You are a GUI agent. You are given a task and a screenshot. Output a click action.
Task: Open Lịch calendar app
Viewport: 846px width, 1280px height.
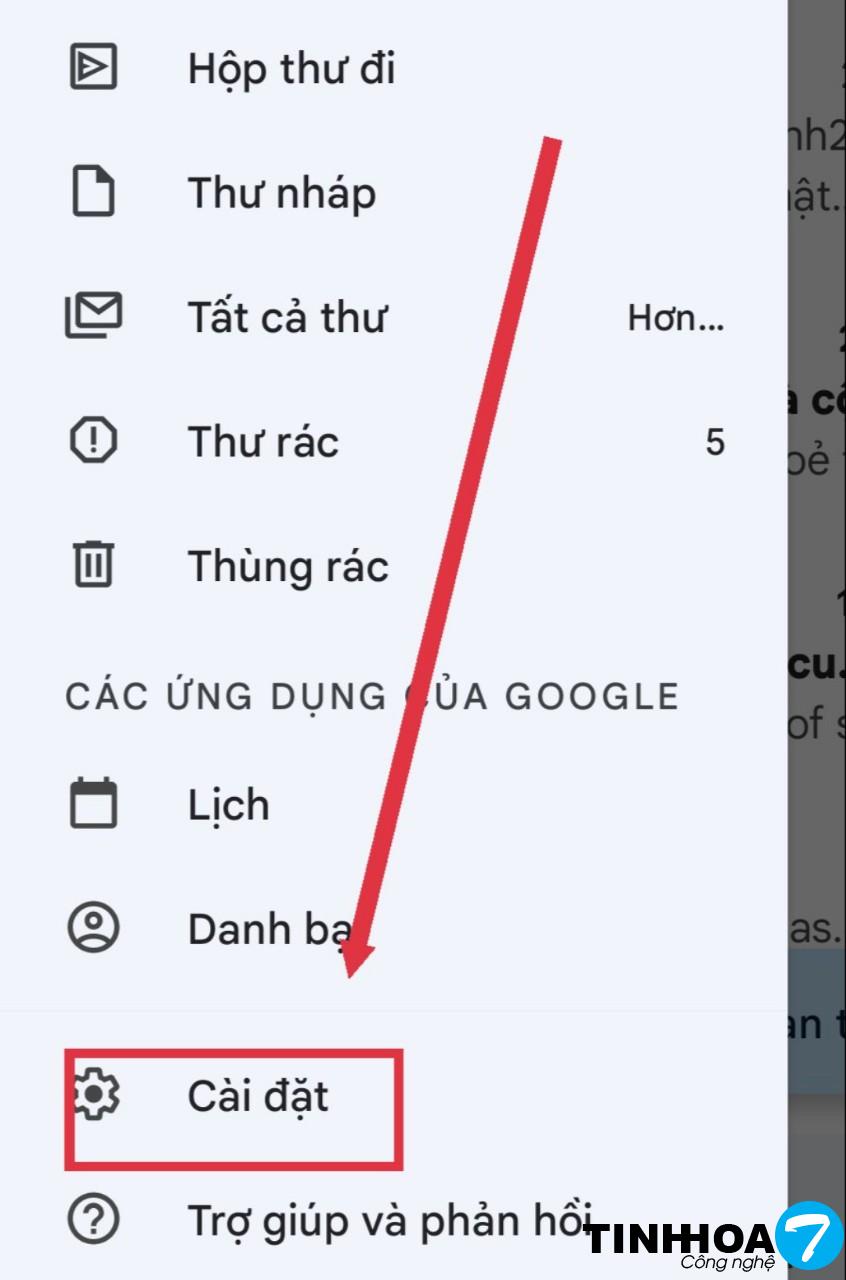point(228,805)
